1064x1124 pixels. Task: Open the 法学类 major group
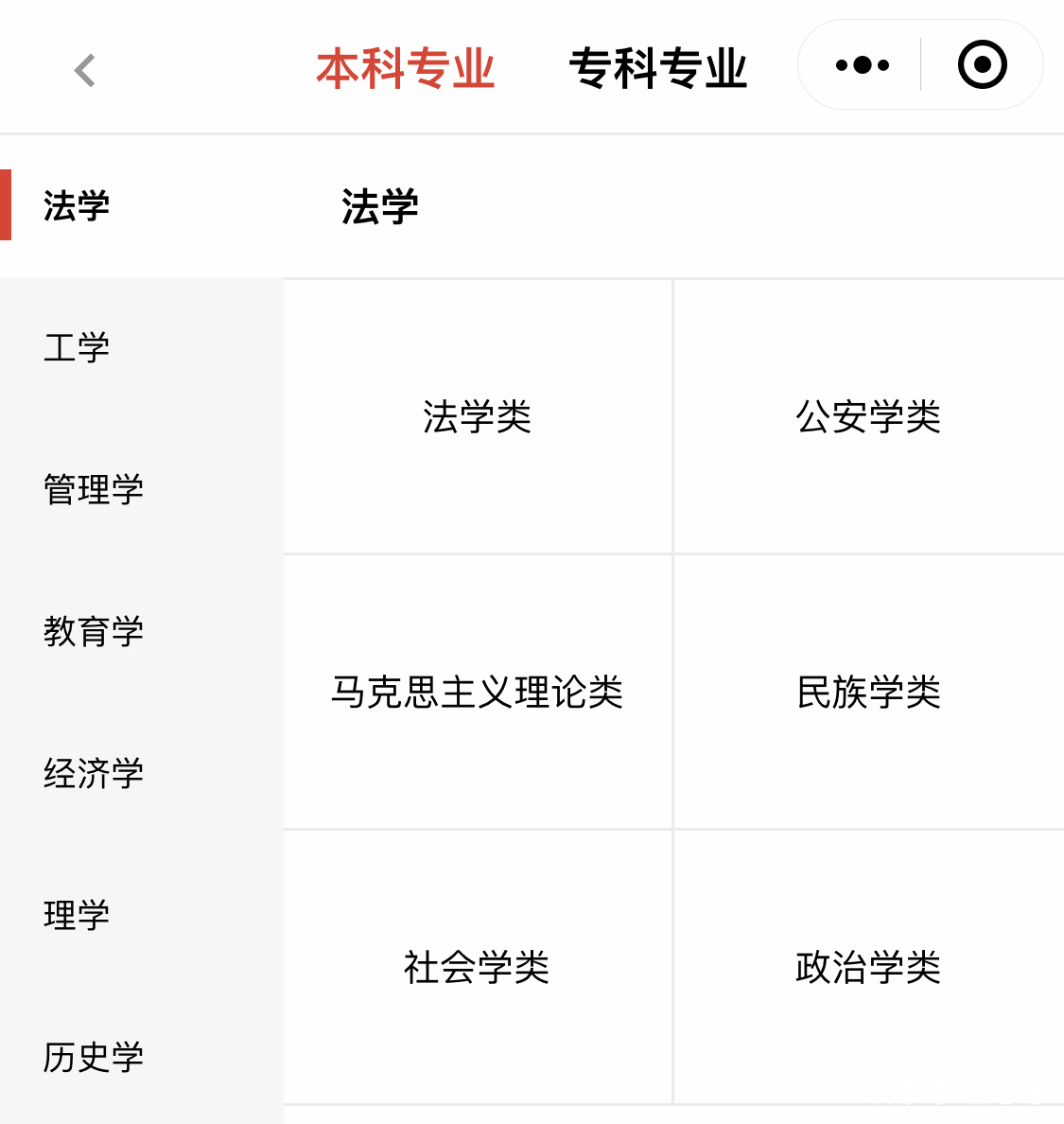(477, 417)
